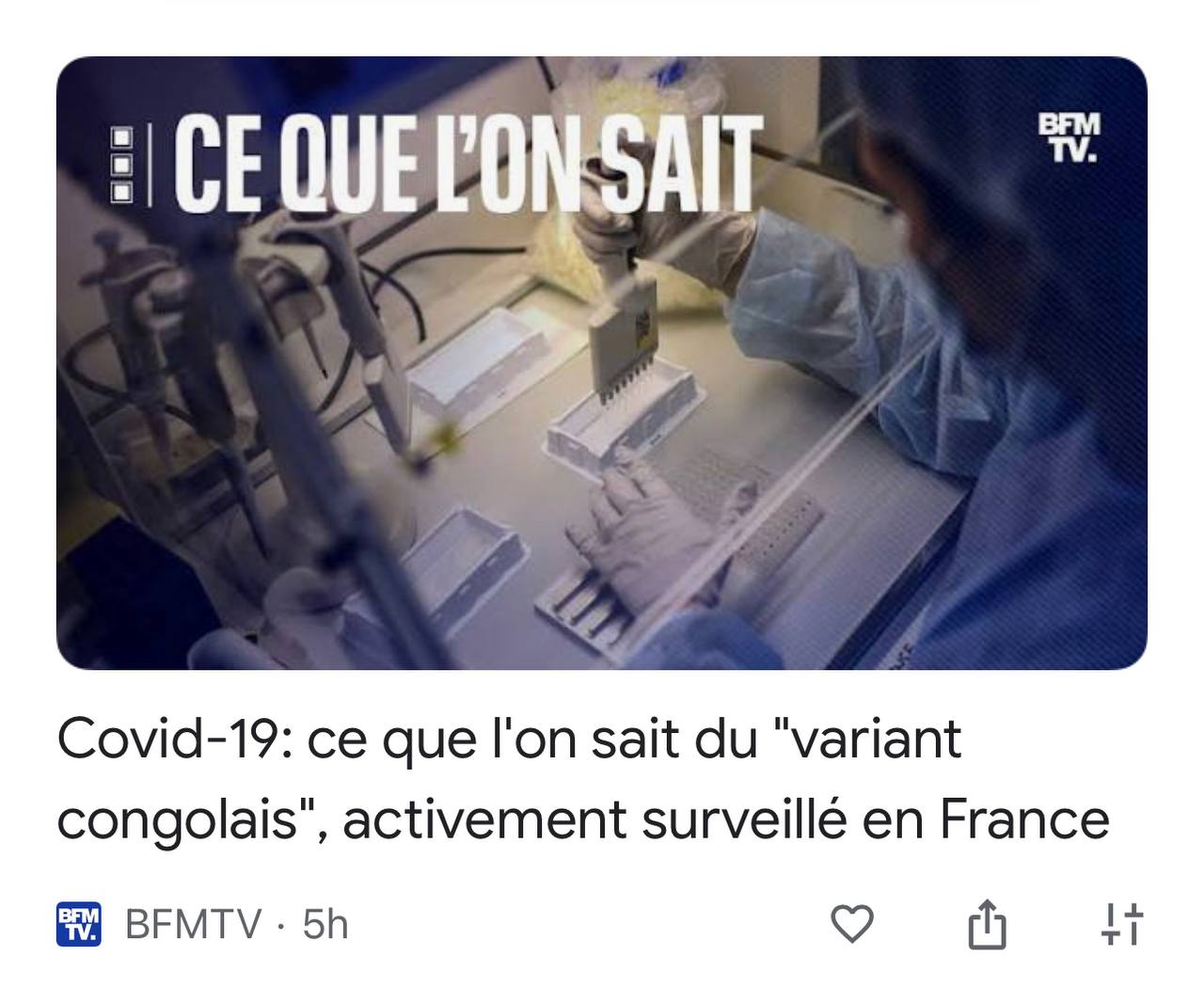Open the BFMTV Covid-19 article image
The height and width of the screenshot is (987, 1204).
pos(602,362)
